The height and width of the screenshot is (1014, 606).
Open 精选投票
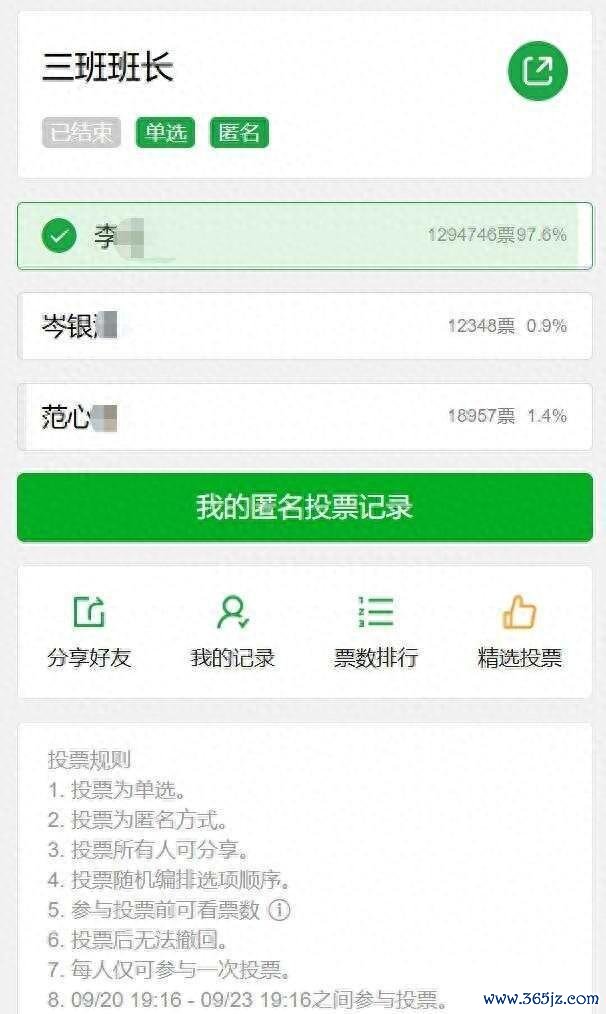(x=519, y=631)
